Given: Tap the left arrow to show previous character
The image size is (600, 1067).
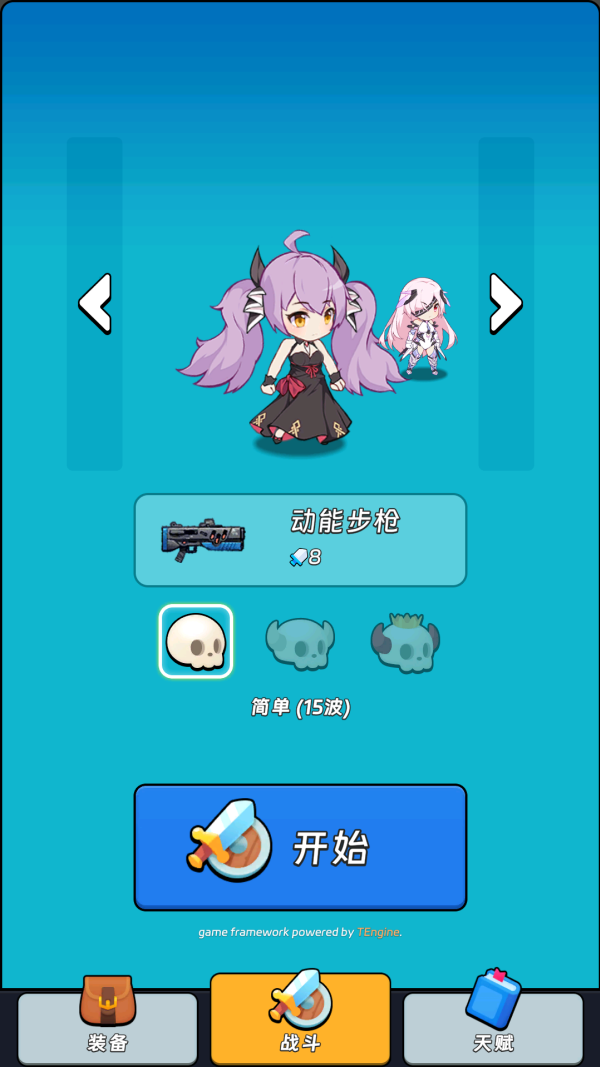Looking at the screenshot, I should click(95, 303).
